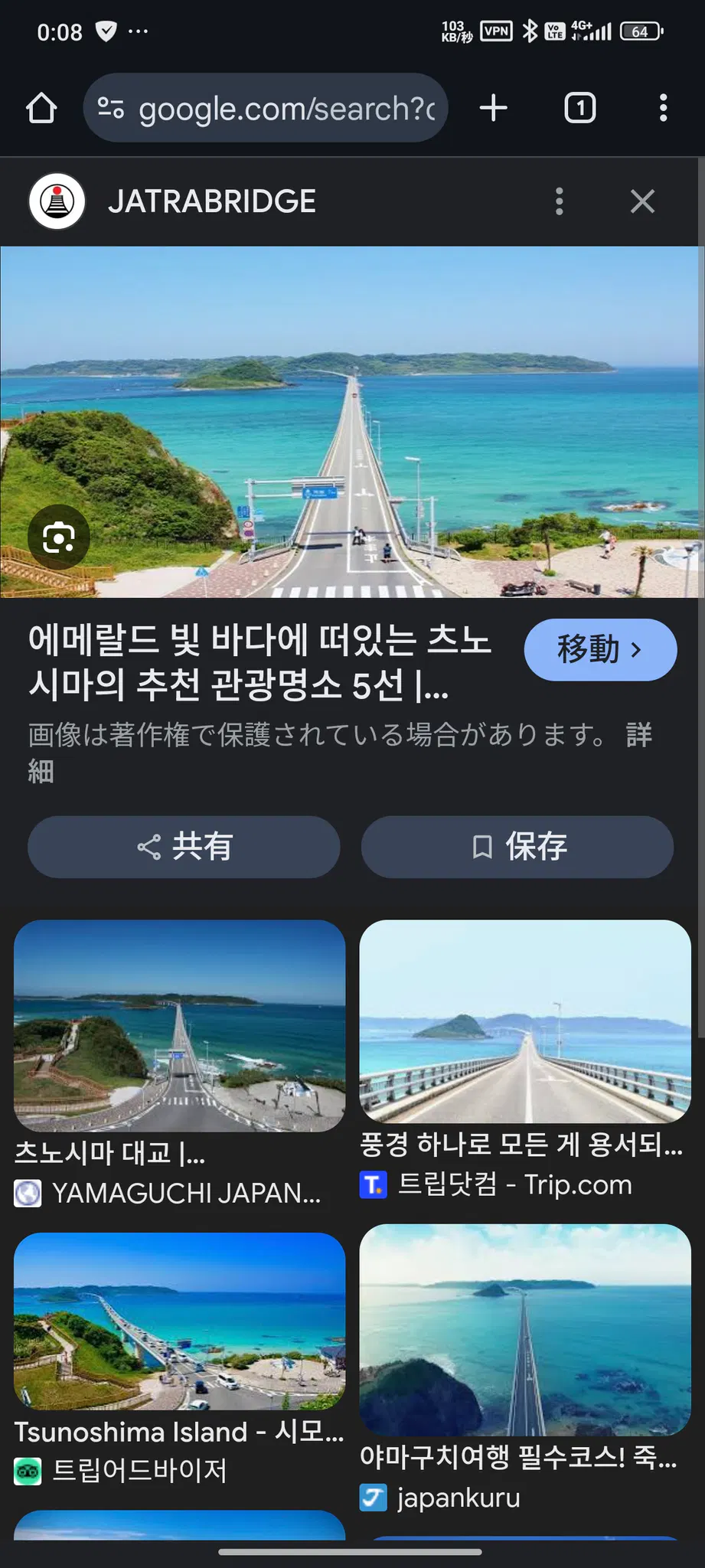View the Tsunoshima Island TripAdvisor image
705x1568 pixels.
180,1321
